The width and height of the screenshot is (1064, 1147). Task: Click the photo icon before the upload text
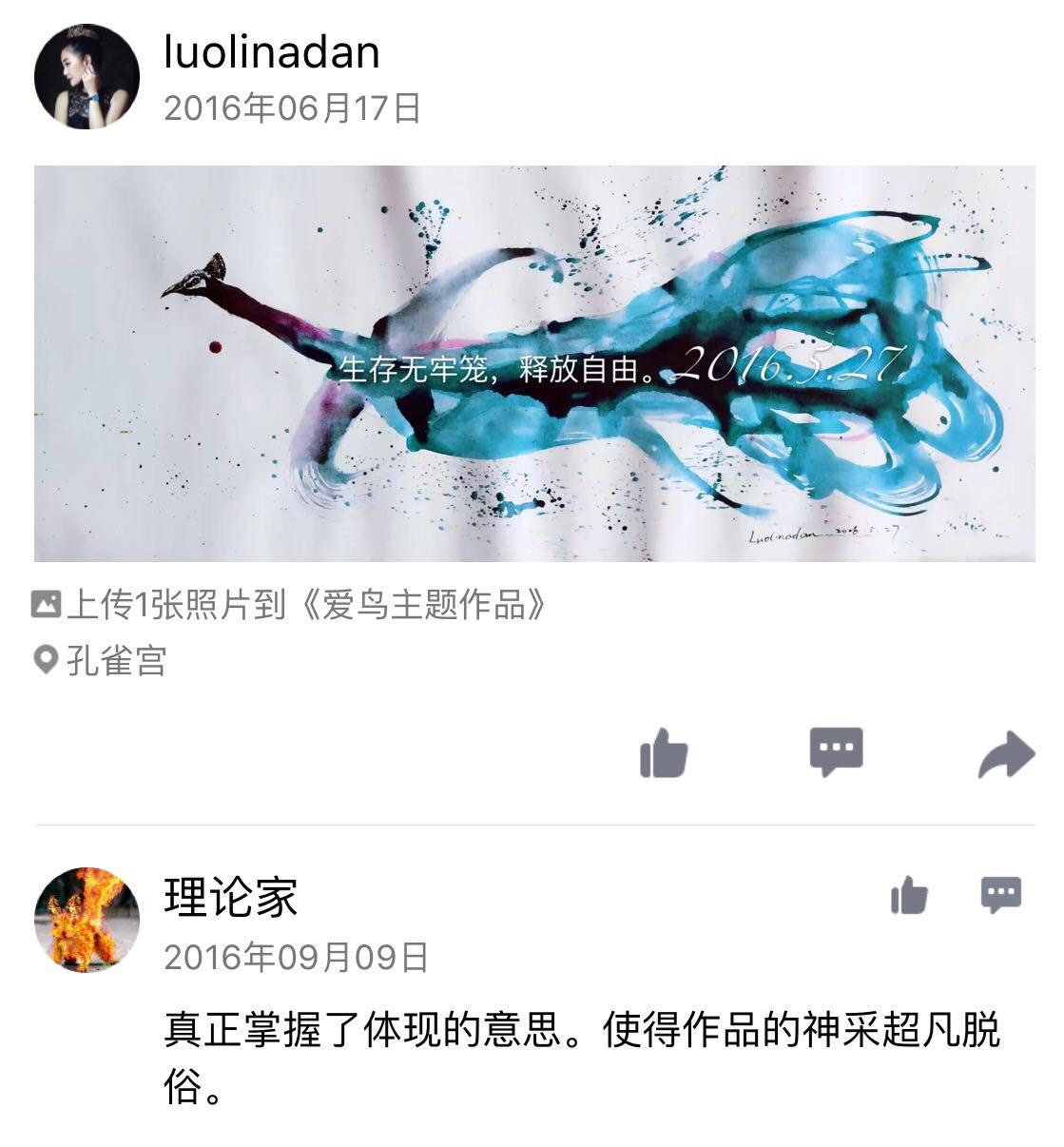pos(45,600)
